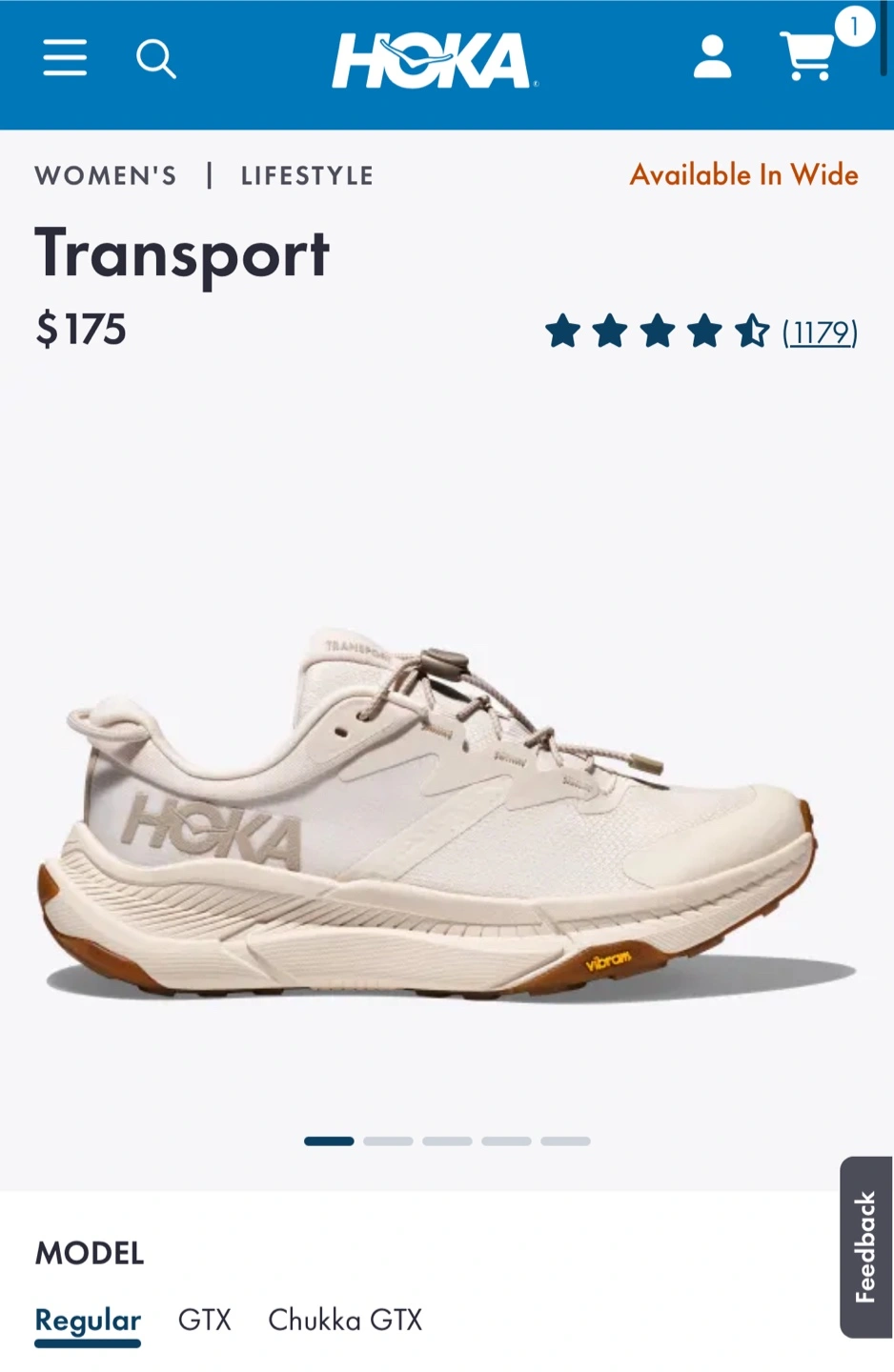The width and height of the screenshot is (894, 1372).
Task: Select the GTX model
Action: point(204,1320)
